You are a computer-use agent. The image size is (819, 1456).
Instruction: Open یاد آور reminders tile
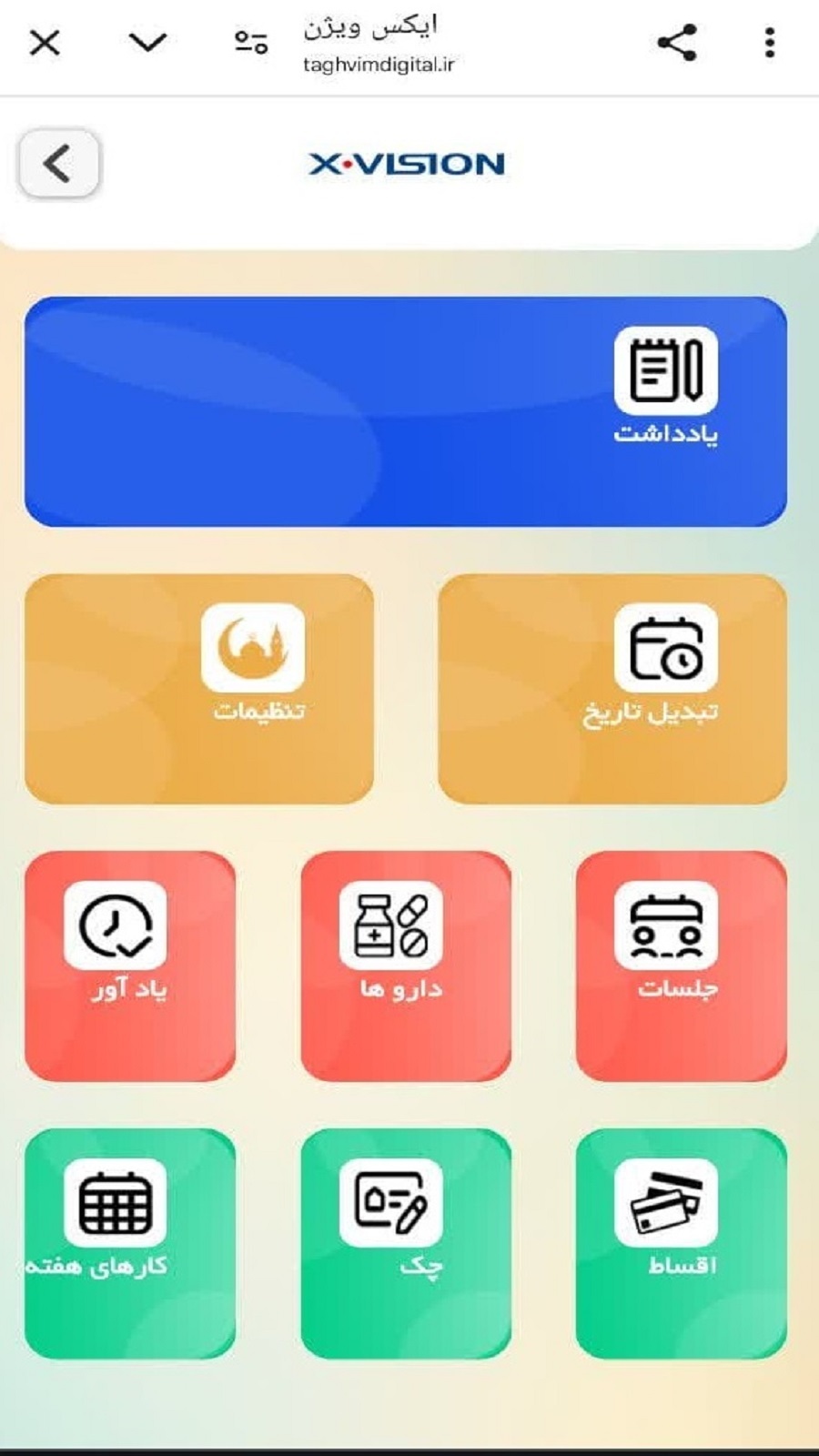[x=130, y=966]
